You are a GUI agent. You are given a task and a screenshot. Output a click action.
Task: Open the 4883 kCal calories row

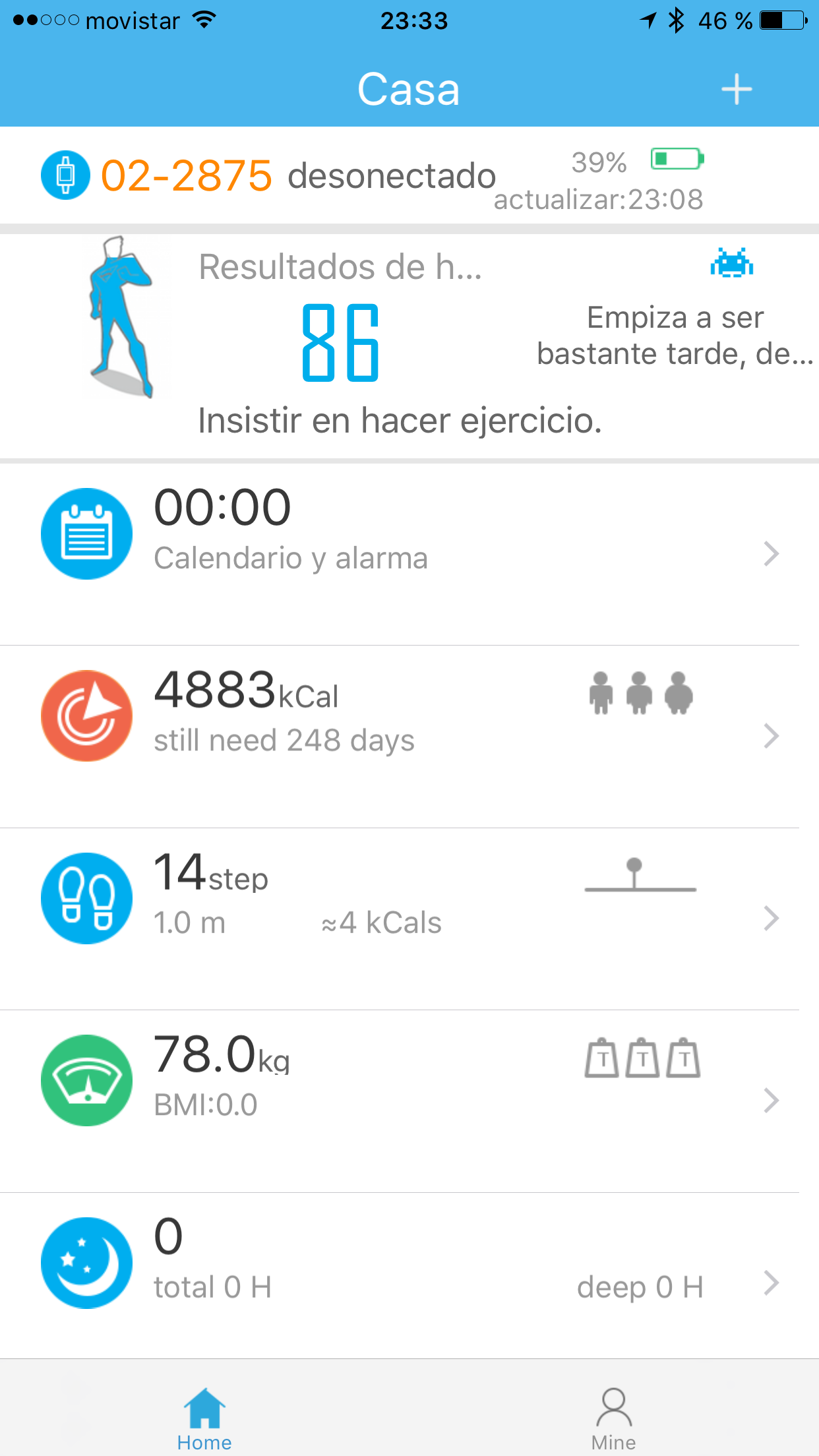[409, 736]
